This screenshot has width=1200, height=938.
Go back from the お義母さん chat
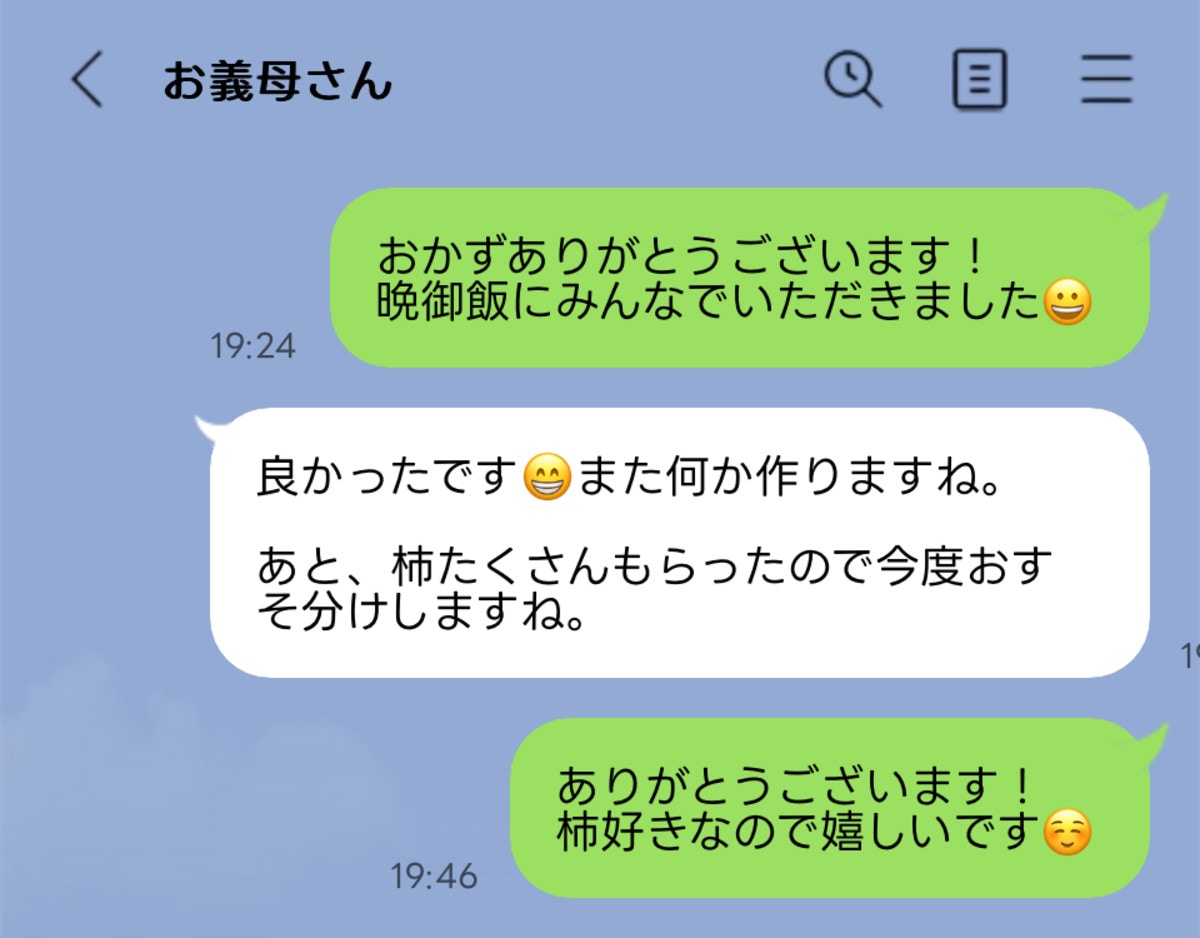click(87, 80)
